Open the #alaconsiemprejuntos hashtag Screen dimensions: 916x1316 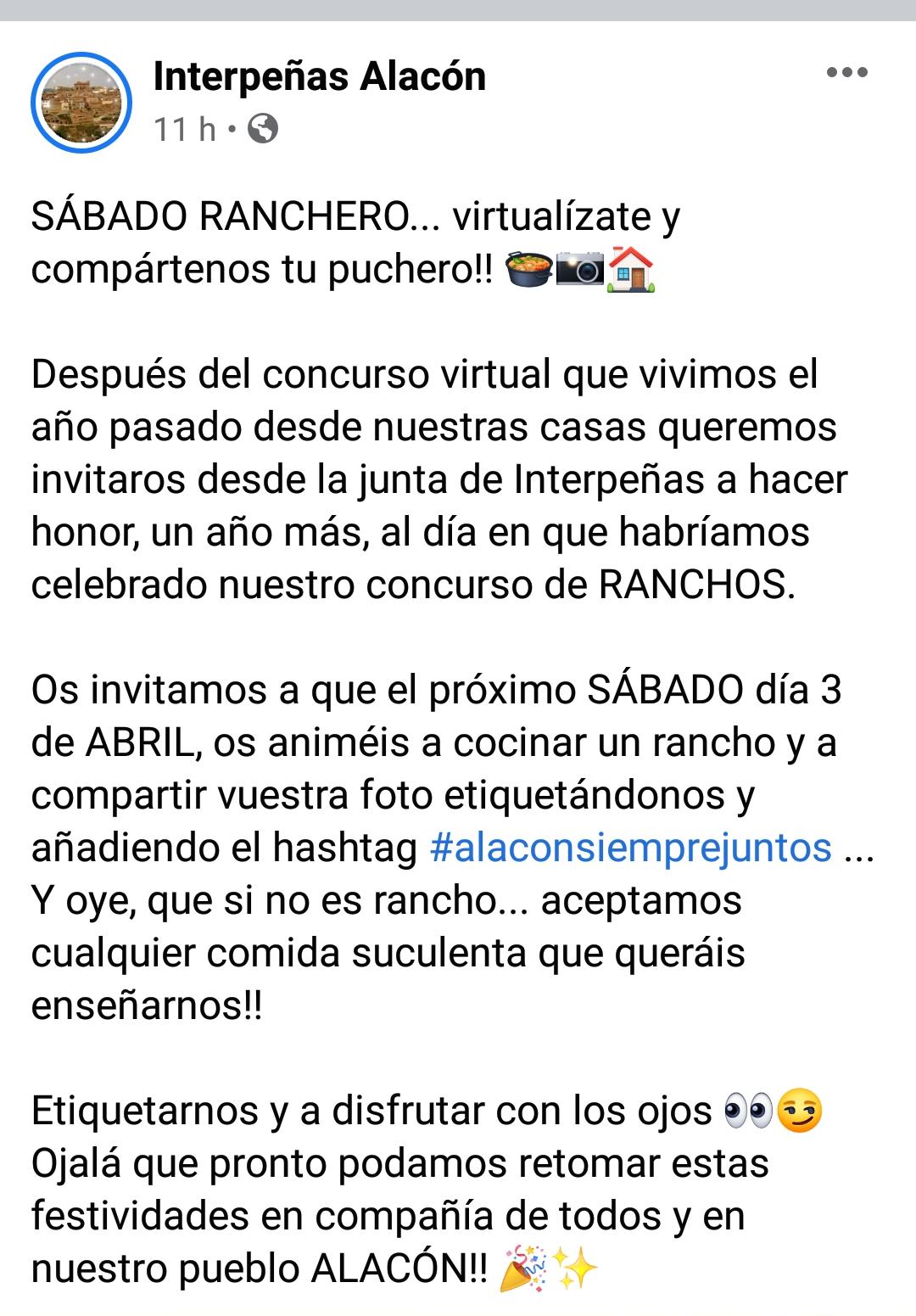point(631,847)
